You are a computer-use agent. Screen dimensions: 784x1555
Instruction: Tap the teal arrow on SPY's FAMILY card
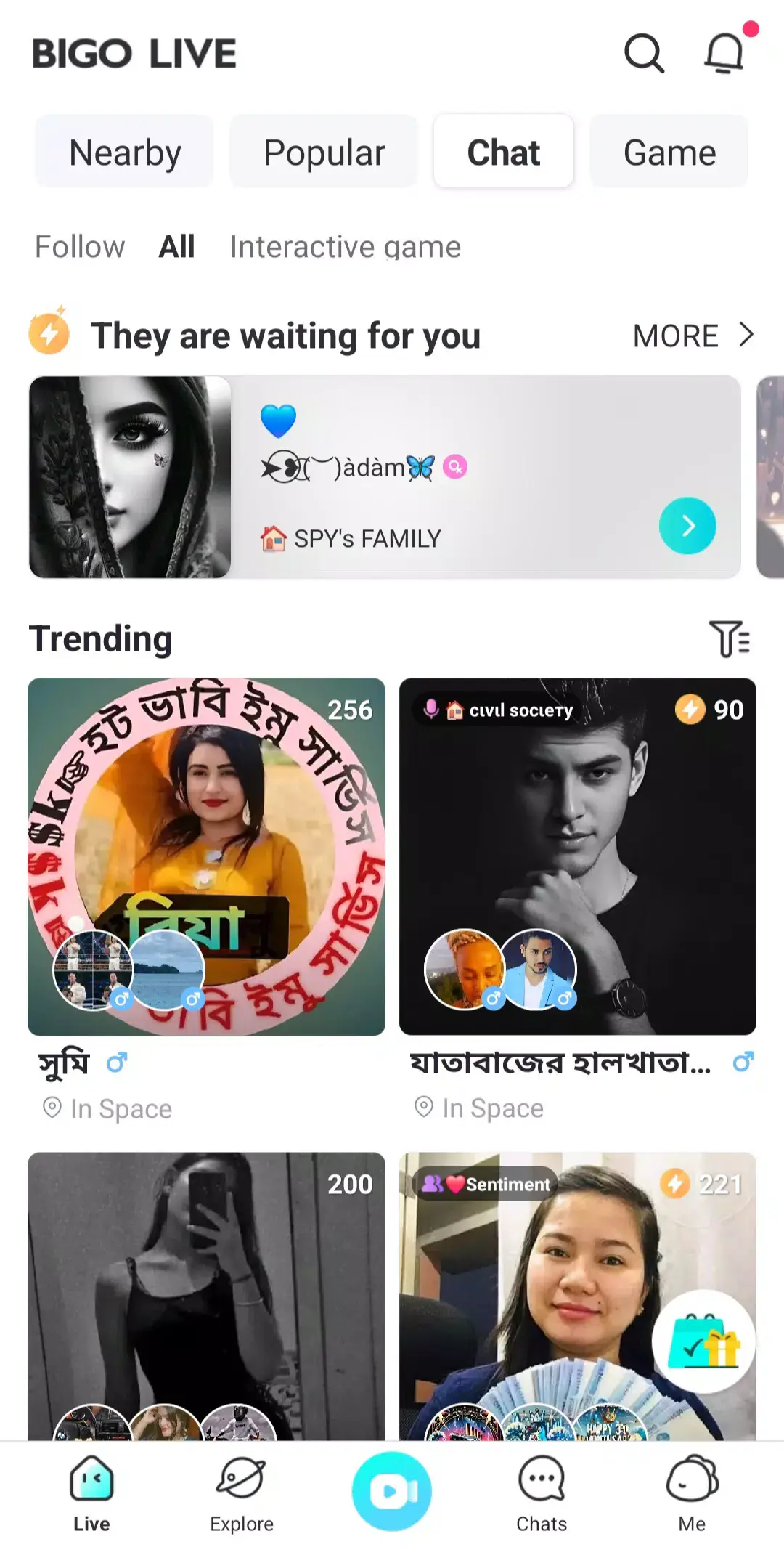point(687,526)
